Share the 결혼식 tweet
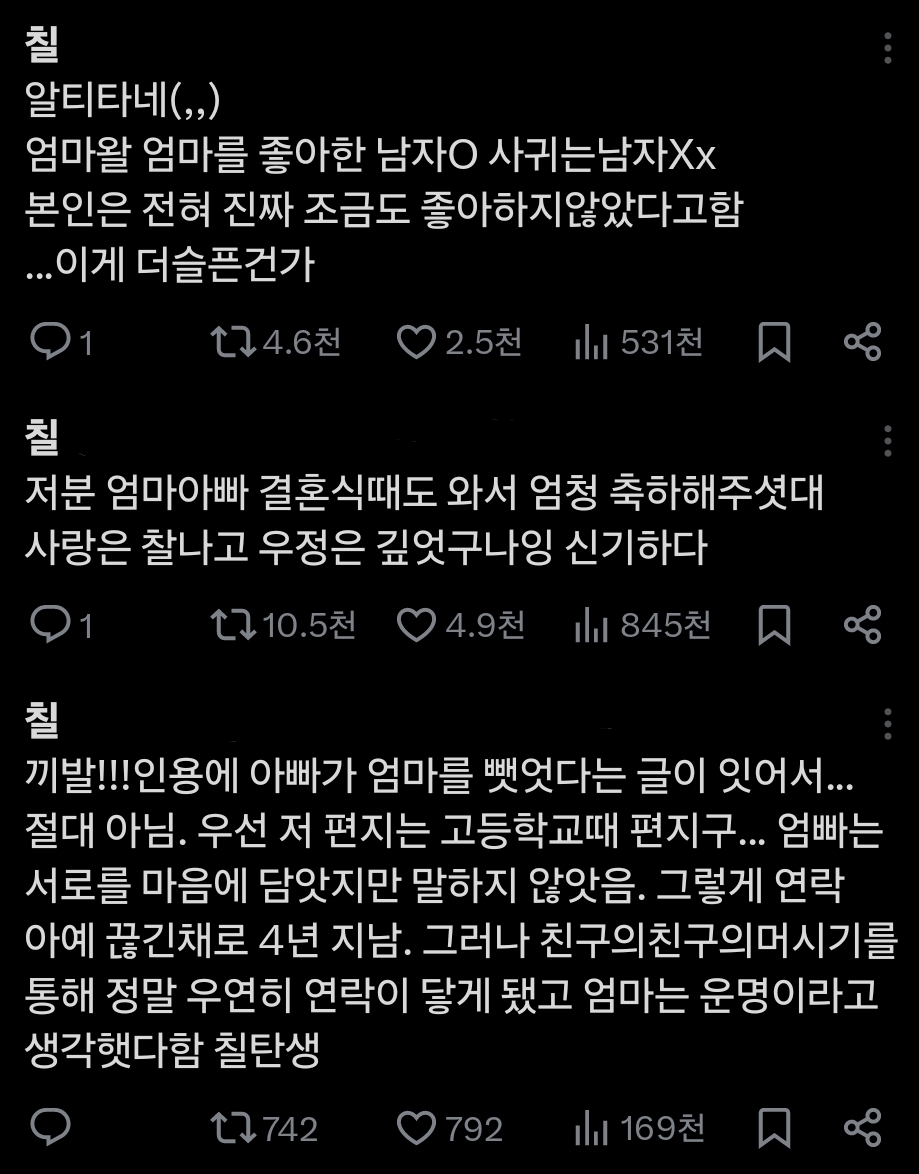 [x=862, y=625]
